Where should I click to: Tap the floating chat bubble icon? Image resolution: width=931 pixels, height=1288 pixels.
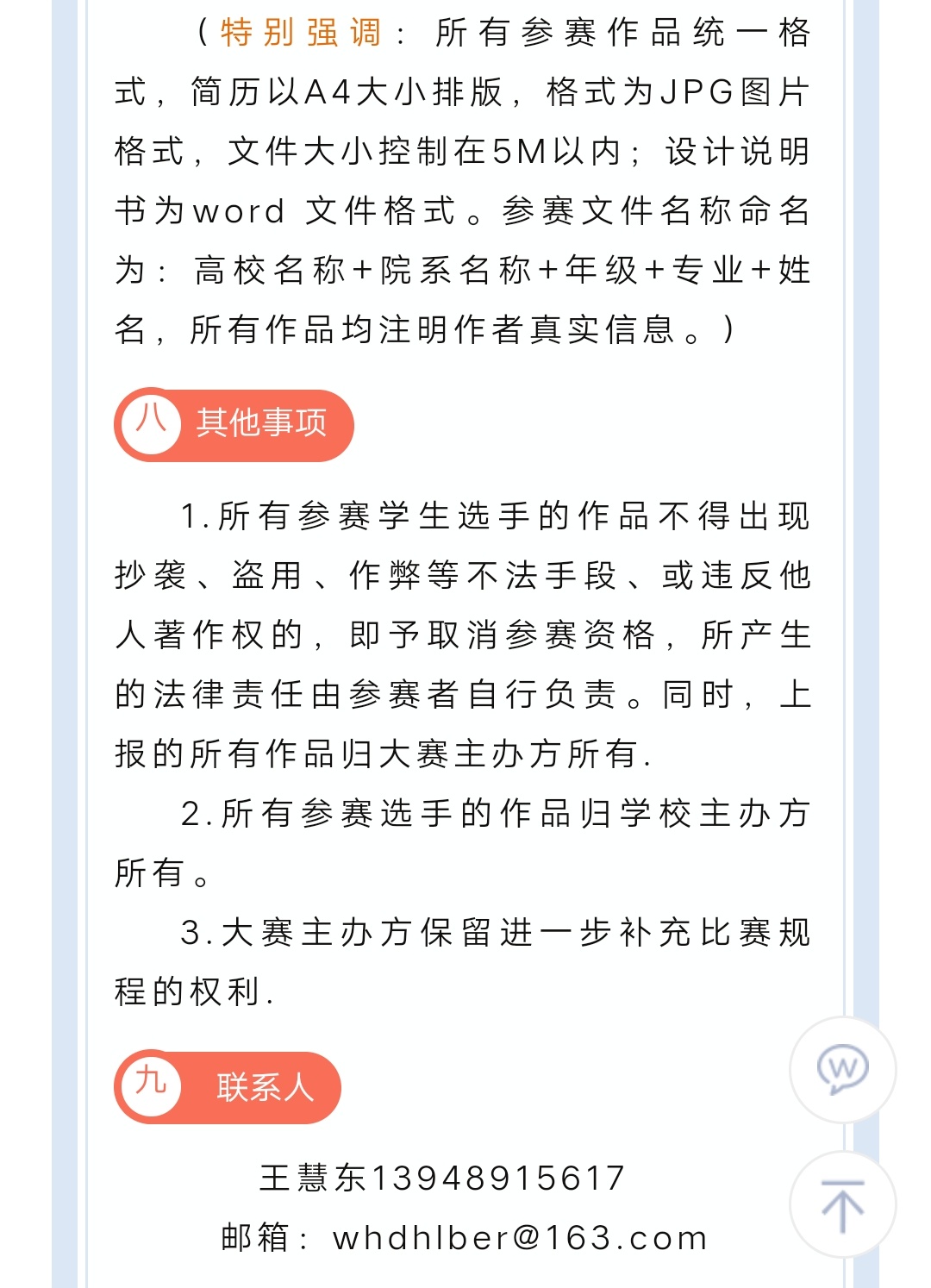(842, 1069)
